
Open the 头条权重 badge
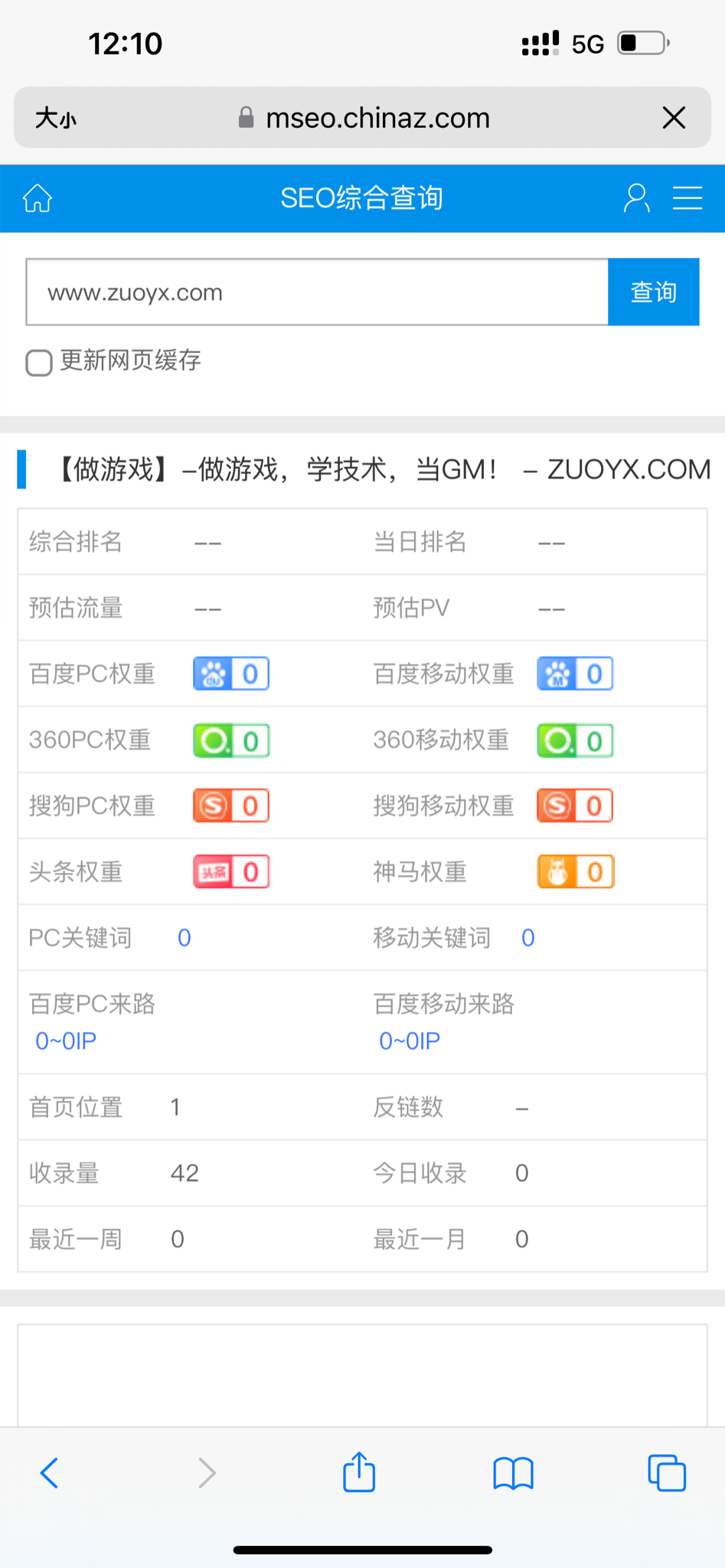click(x=231, y=872)
